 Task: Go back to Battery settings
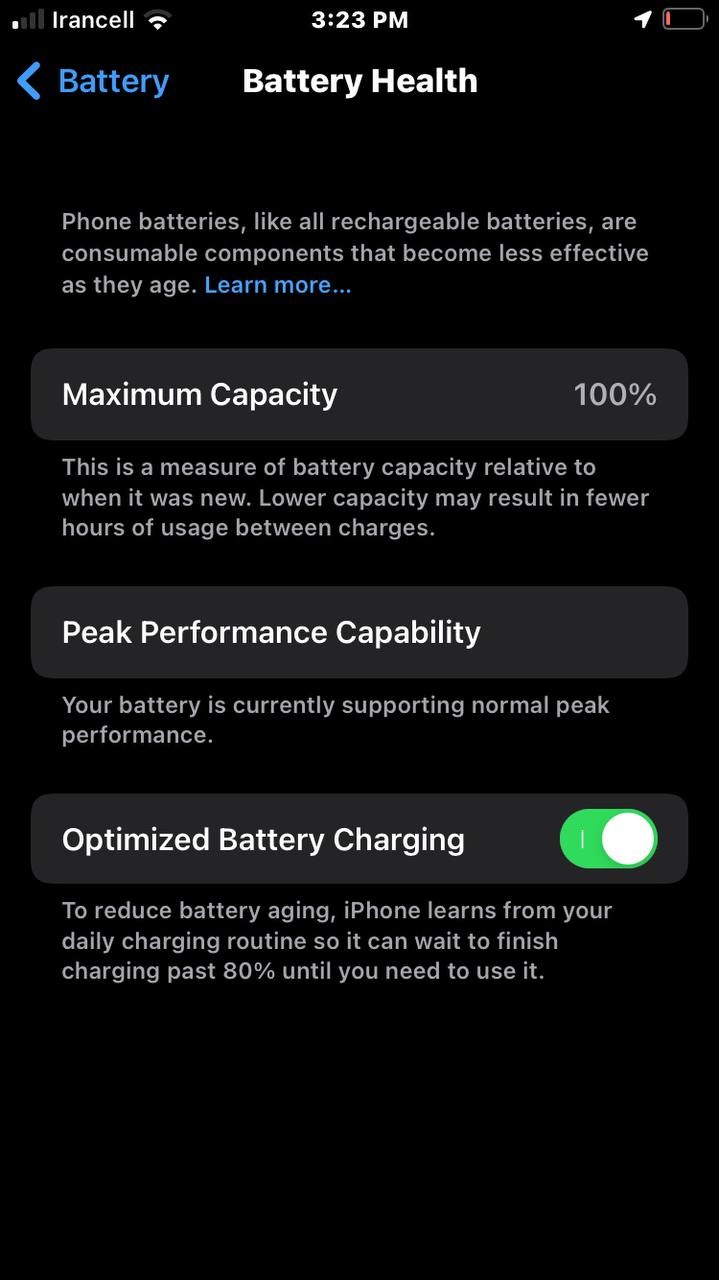[93, 81]
